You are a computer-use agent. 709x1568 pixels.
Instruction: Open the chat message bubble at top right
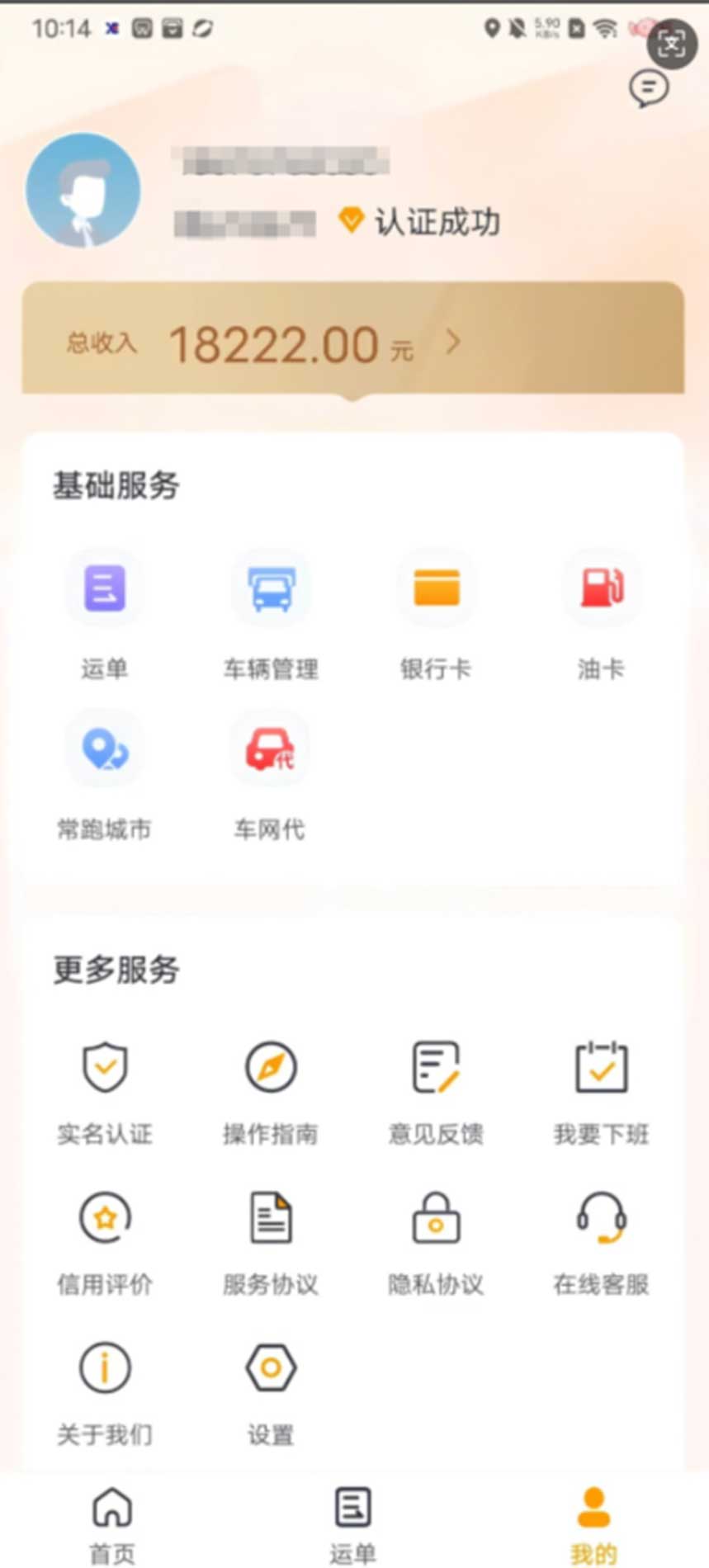649,89
